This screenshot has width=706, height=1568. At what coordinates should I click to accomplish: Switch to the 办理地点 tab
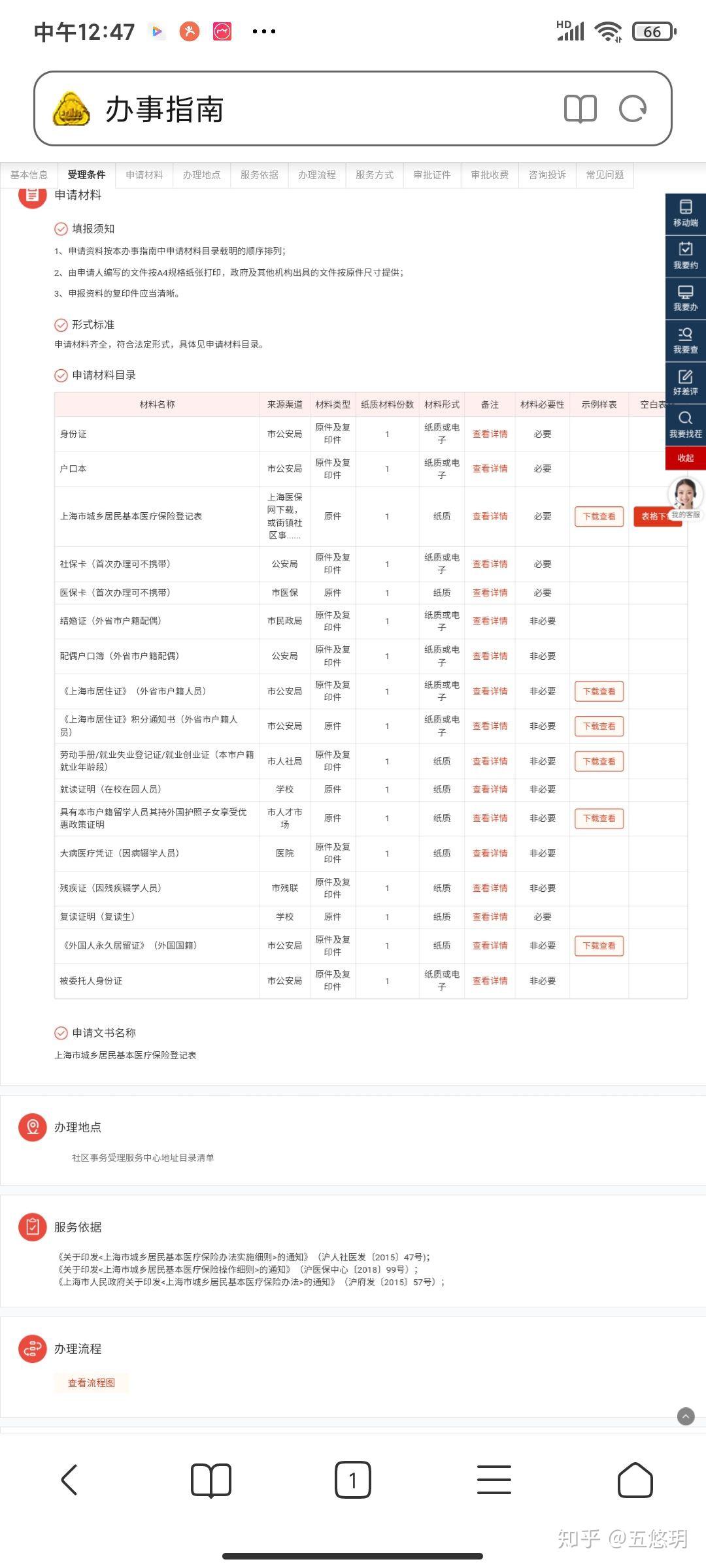[201, 175]
